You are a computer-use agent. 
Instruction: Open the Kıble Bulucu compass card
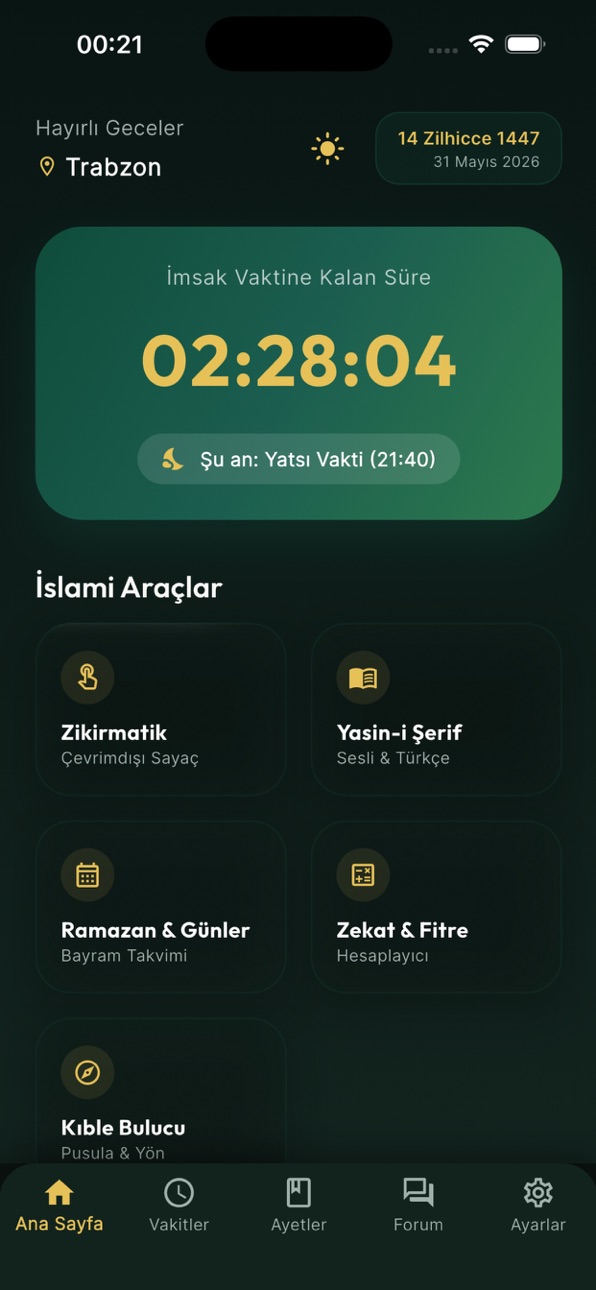161,1092
